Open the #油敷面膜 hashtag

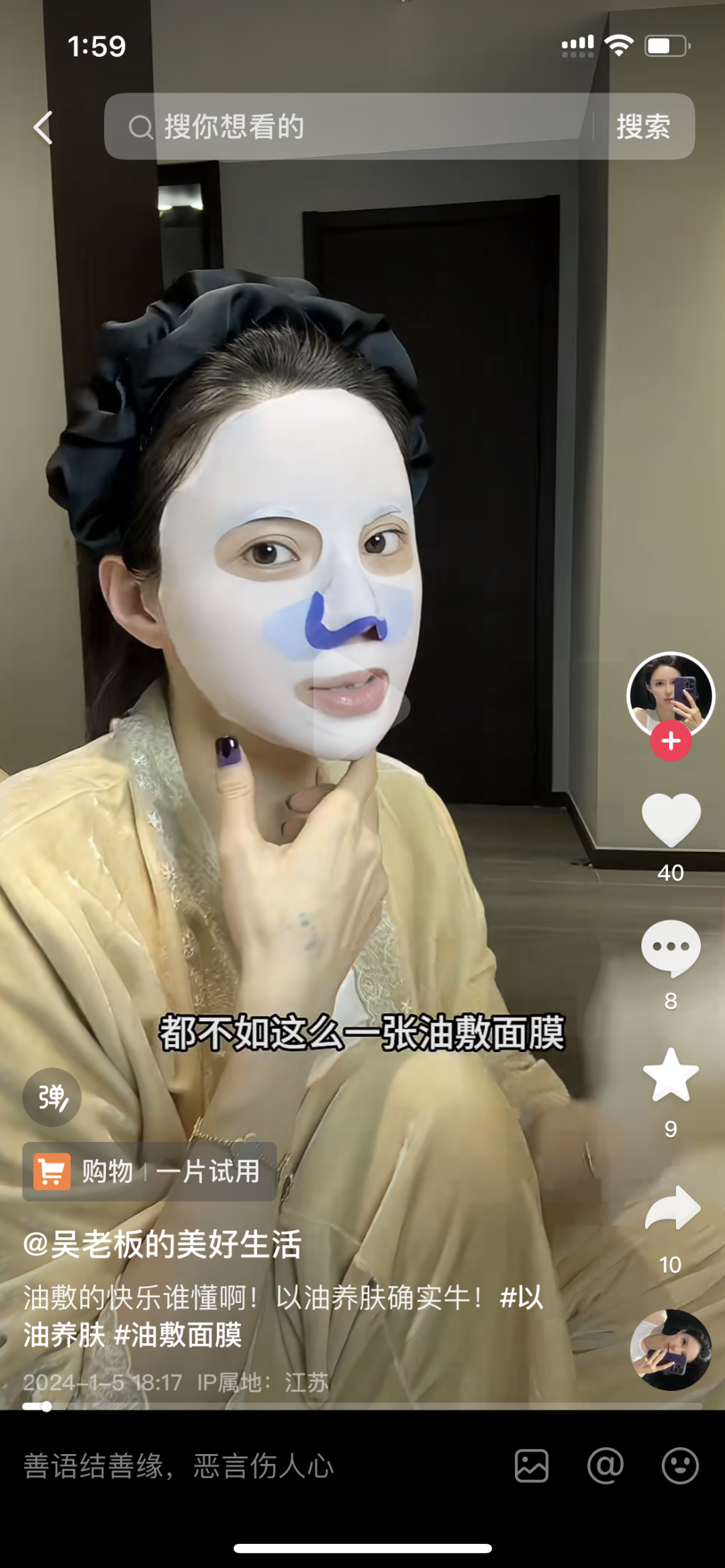179,1335
